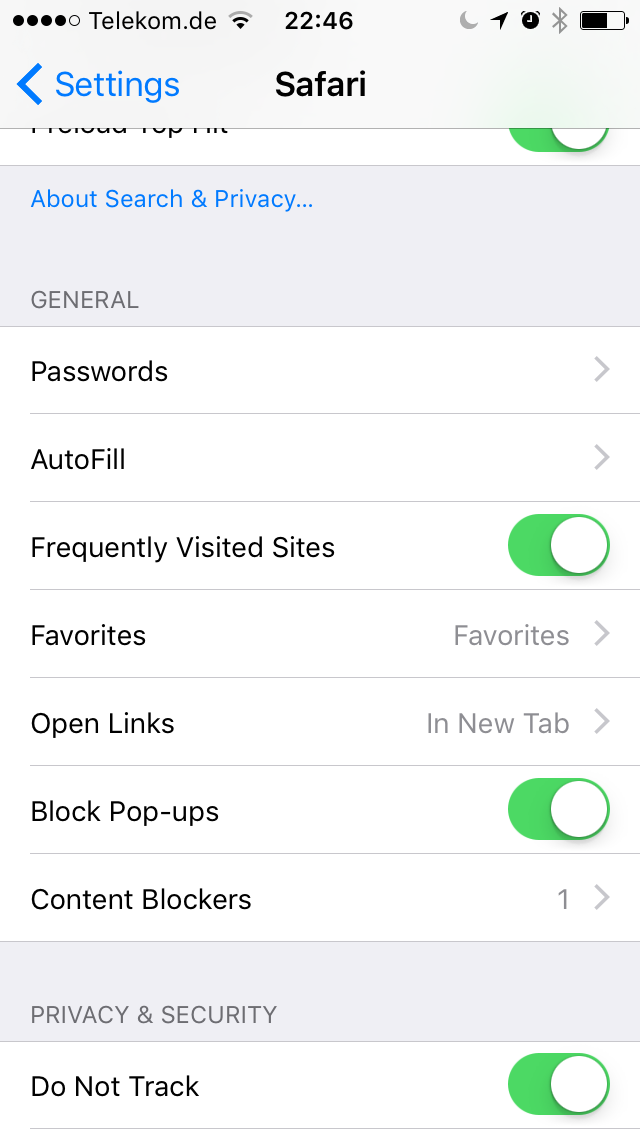
Task: Turn off Block Pop-ups
Action: tap(559, 809)
